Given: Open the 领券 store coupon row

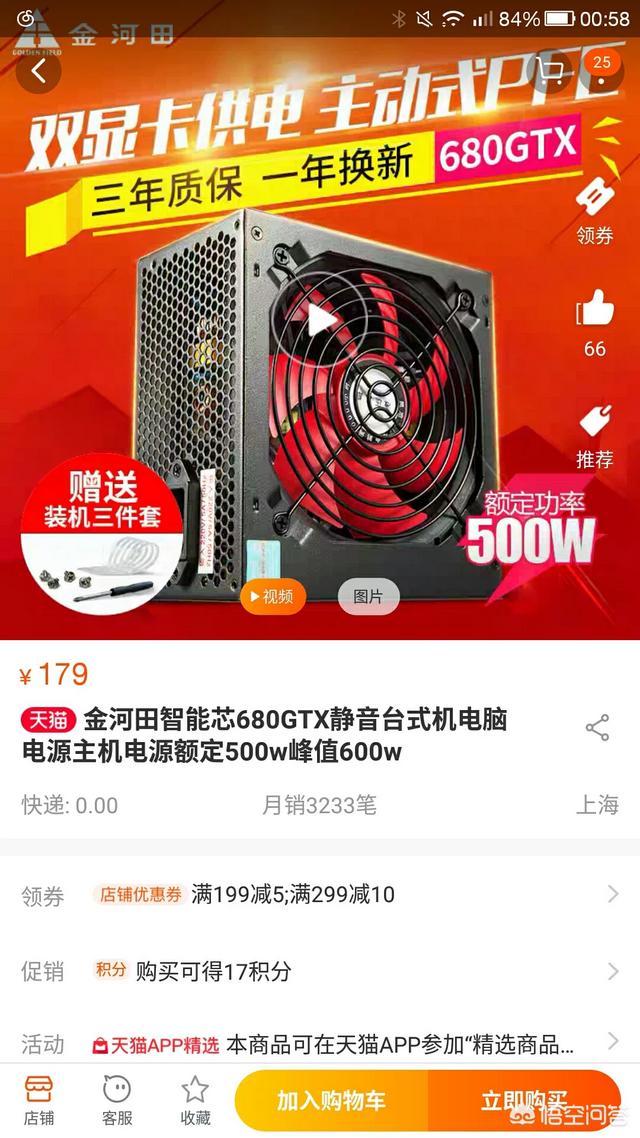Looking at the screenshot, I should tap(320, 895).
